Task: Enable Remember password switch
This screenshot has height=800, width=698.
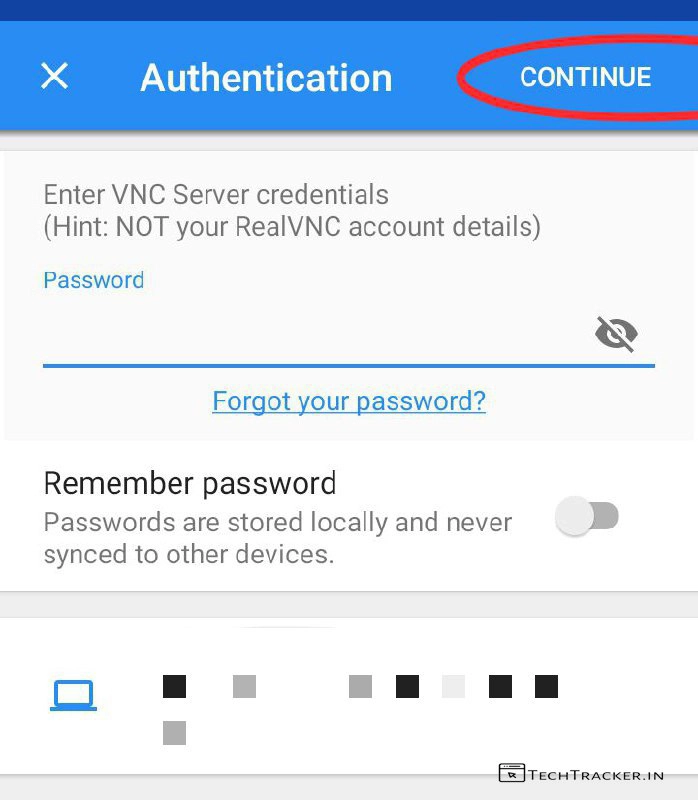Action: pos(588,517)
